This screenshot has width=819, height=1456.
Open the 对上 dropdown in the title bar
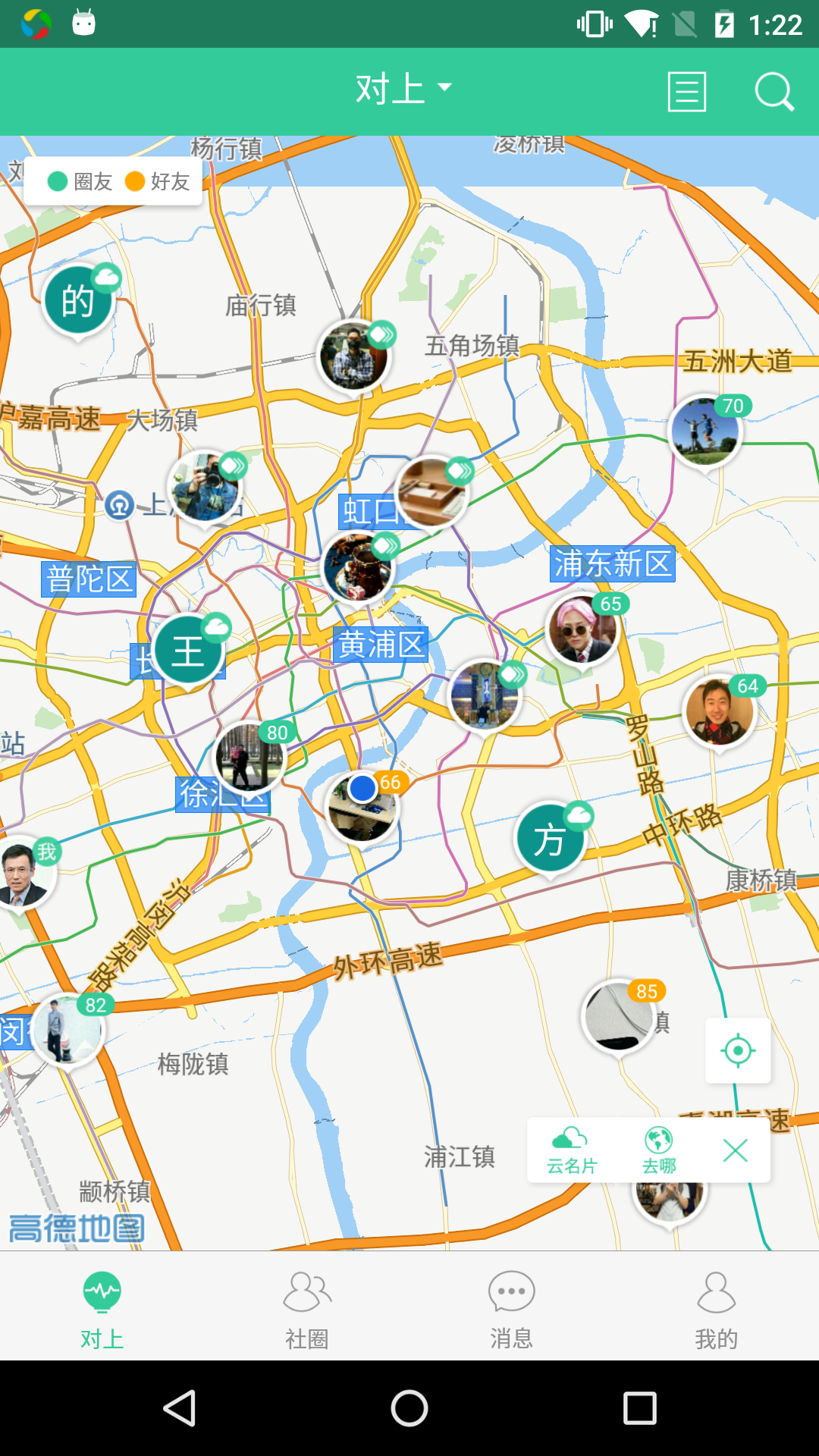[403, 89]
